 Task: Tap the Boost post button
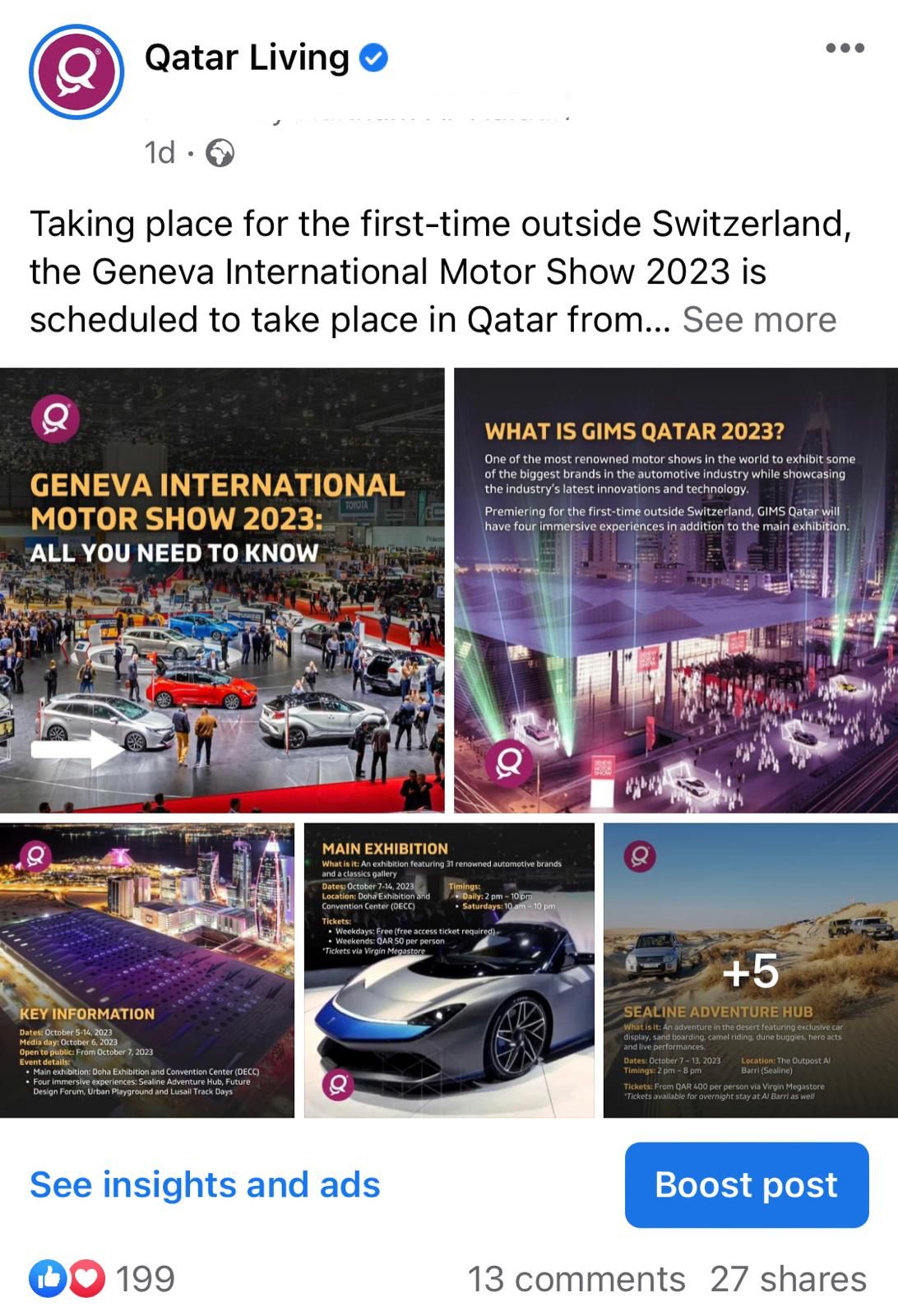(x=746, y=1185)
